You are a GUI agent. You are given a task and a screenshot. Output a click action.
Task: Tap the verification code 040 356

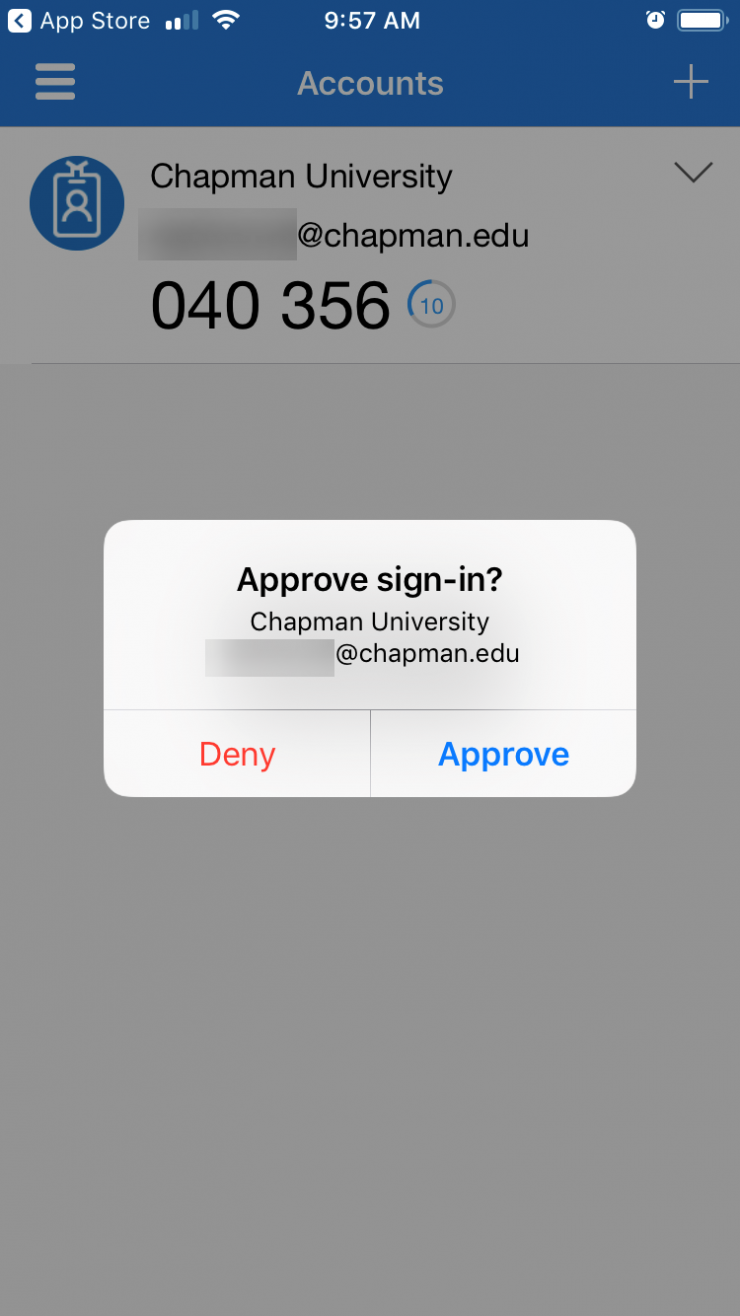pyautogui.click(x=270, y=305)
